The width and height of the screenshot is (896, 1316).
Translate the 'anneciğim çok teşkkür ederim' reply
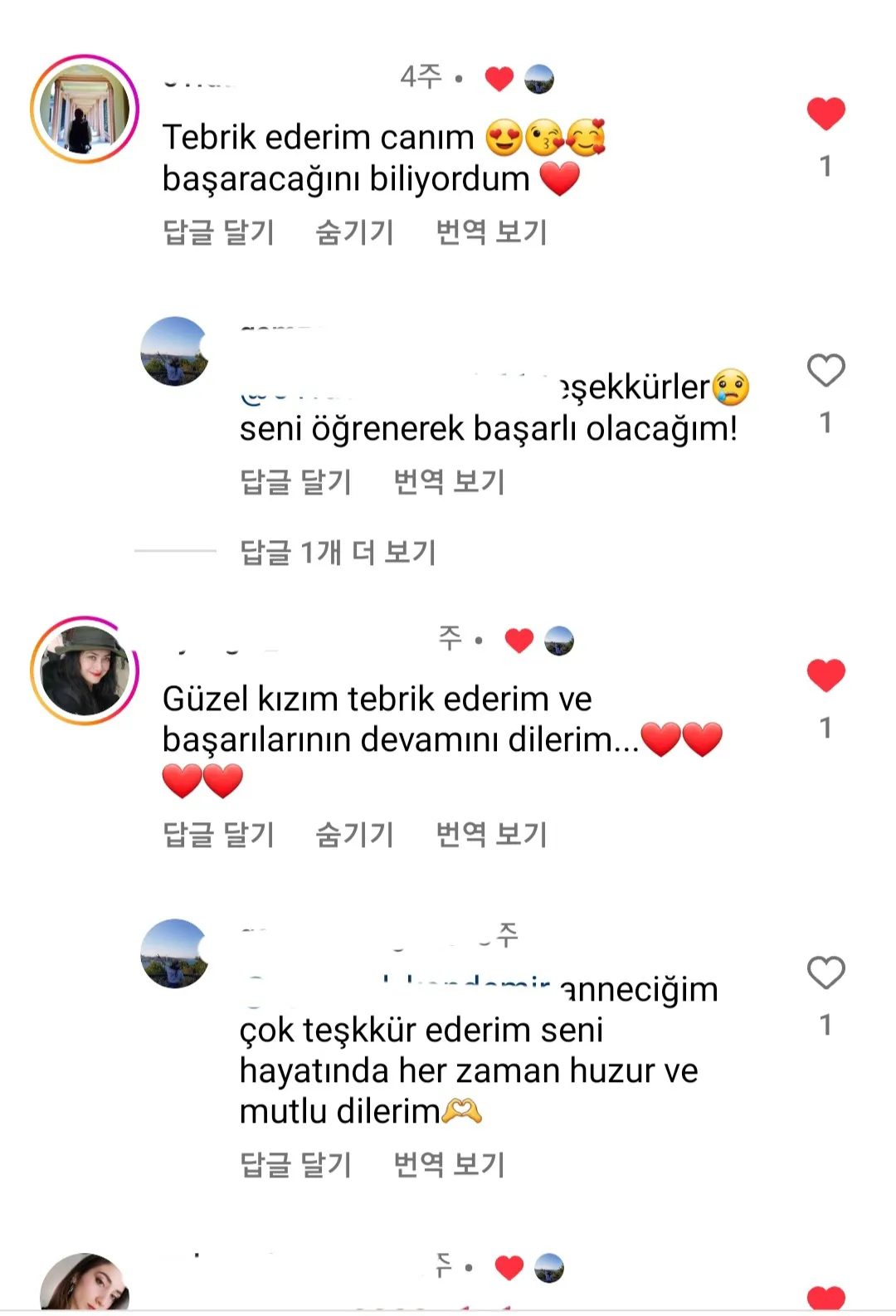[x=449, y=1164]
